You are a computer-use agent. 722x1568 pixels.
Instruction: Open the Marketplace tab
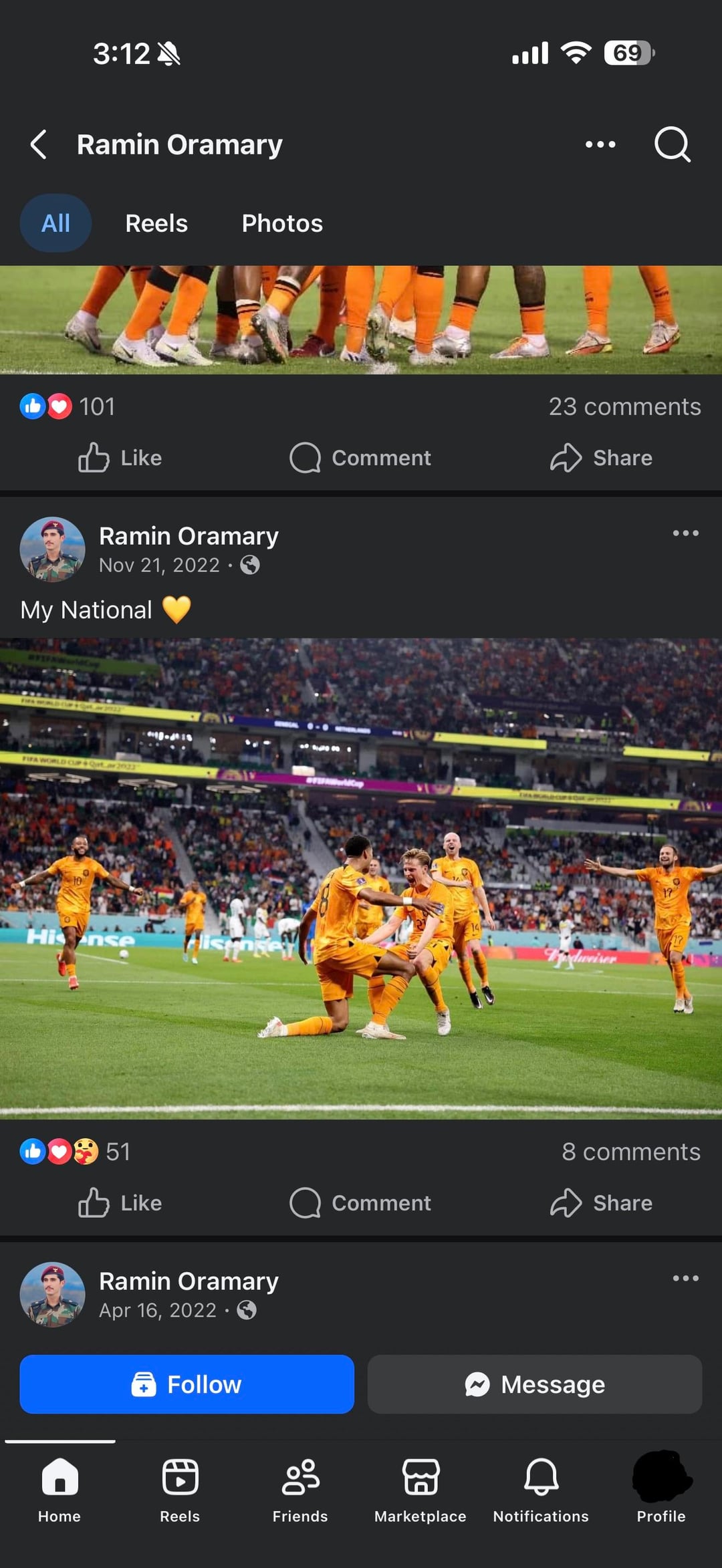tap(420, 1490)
